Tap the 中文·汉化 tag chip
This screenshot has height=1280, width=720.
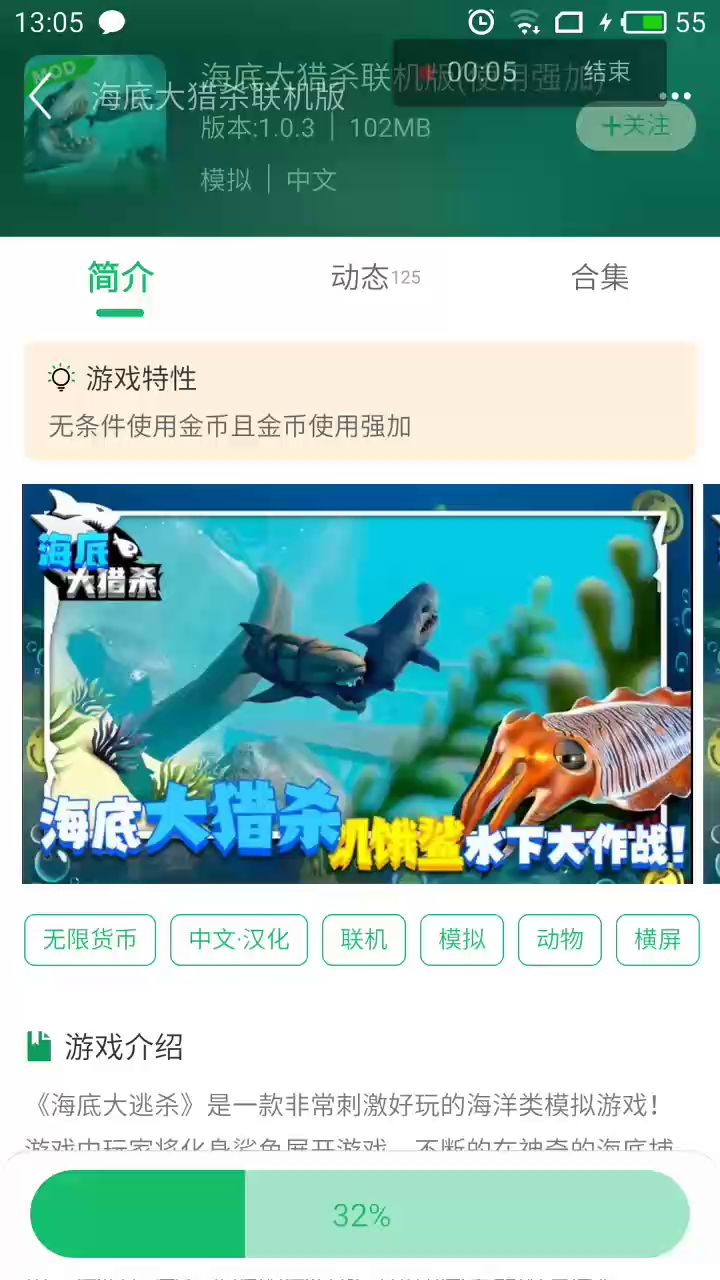(239, 940)
